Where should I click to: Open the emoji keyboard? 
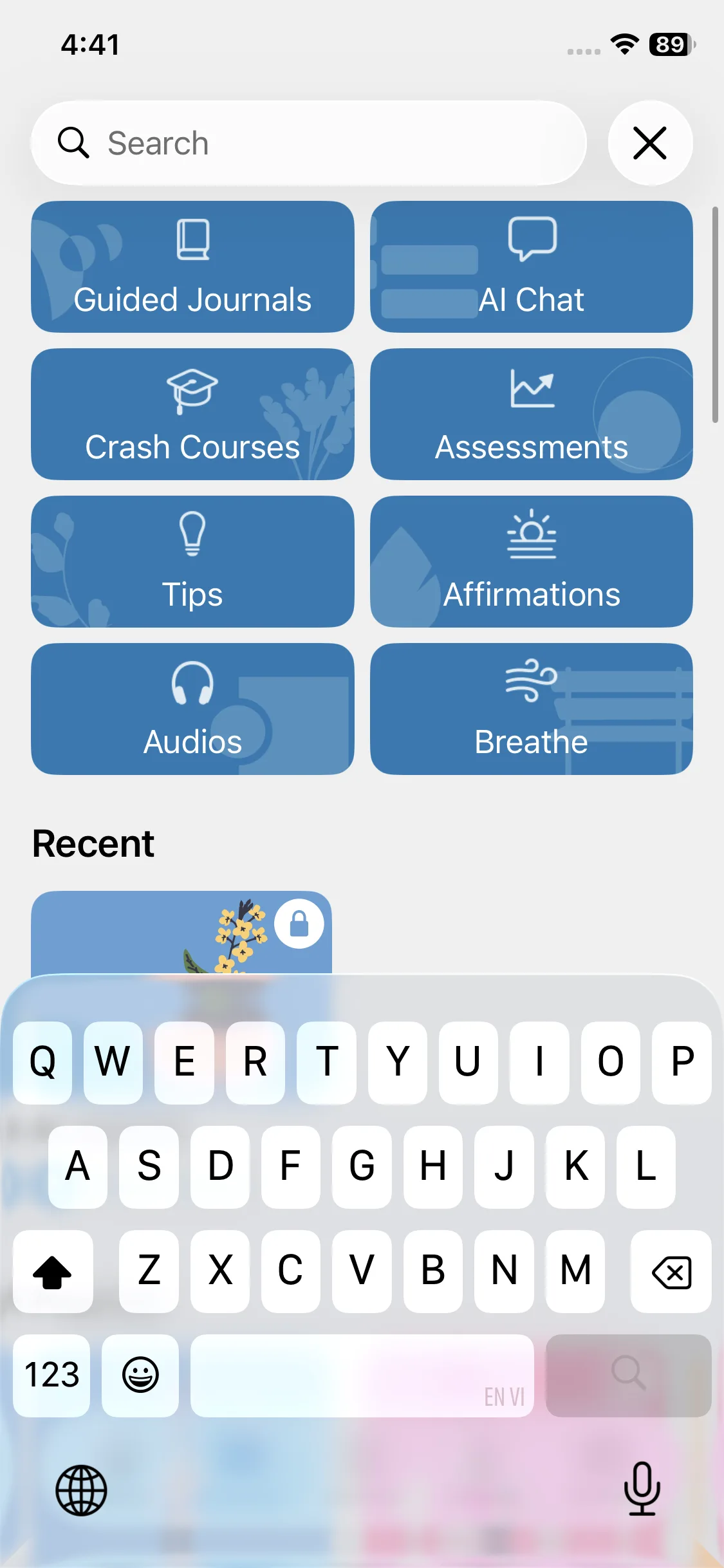(140, 1375)
